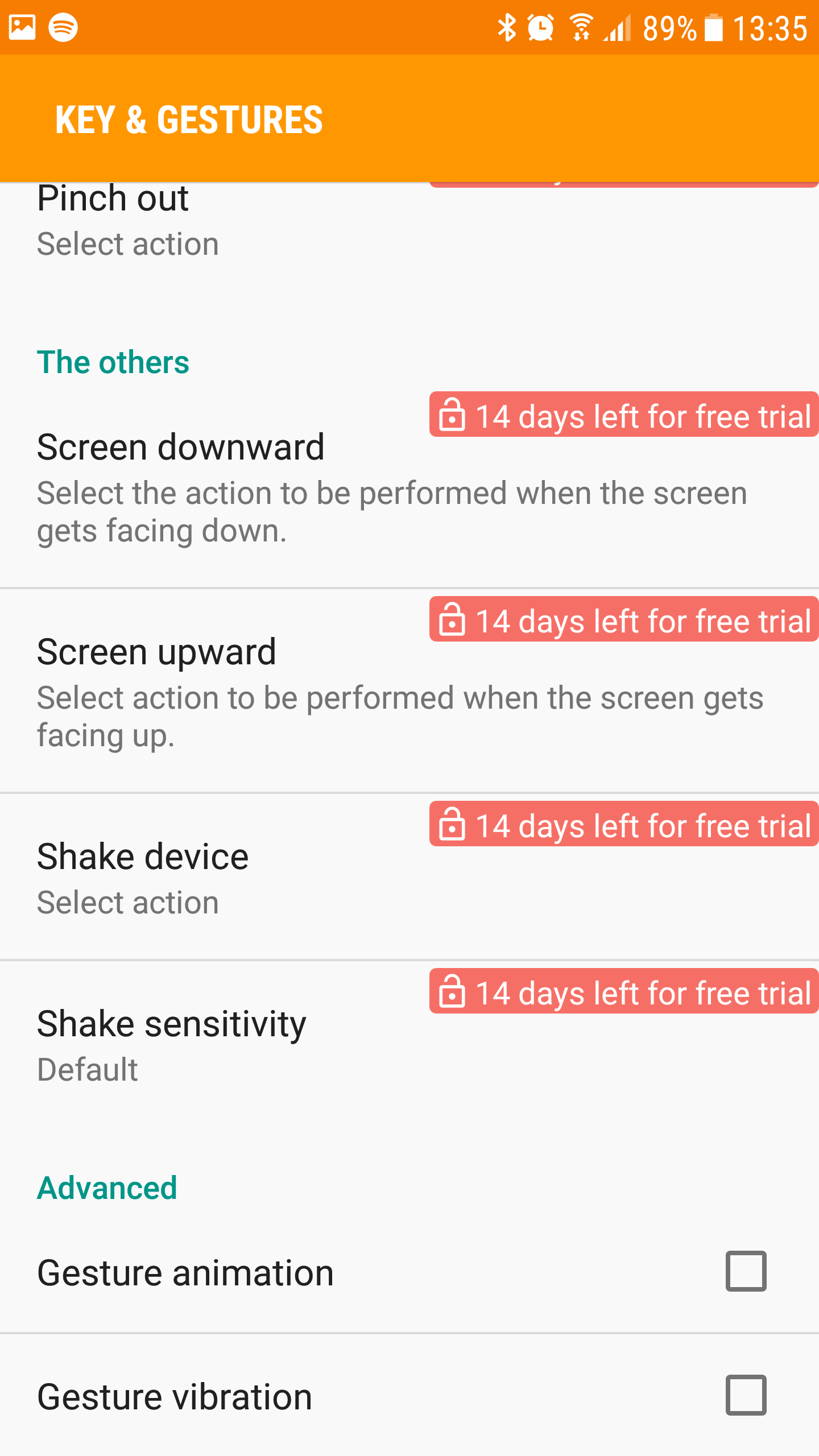Screen dimensions: 819x1456
Task: Open the Screen downward setting
Action: click(409, 488)
